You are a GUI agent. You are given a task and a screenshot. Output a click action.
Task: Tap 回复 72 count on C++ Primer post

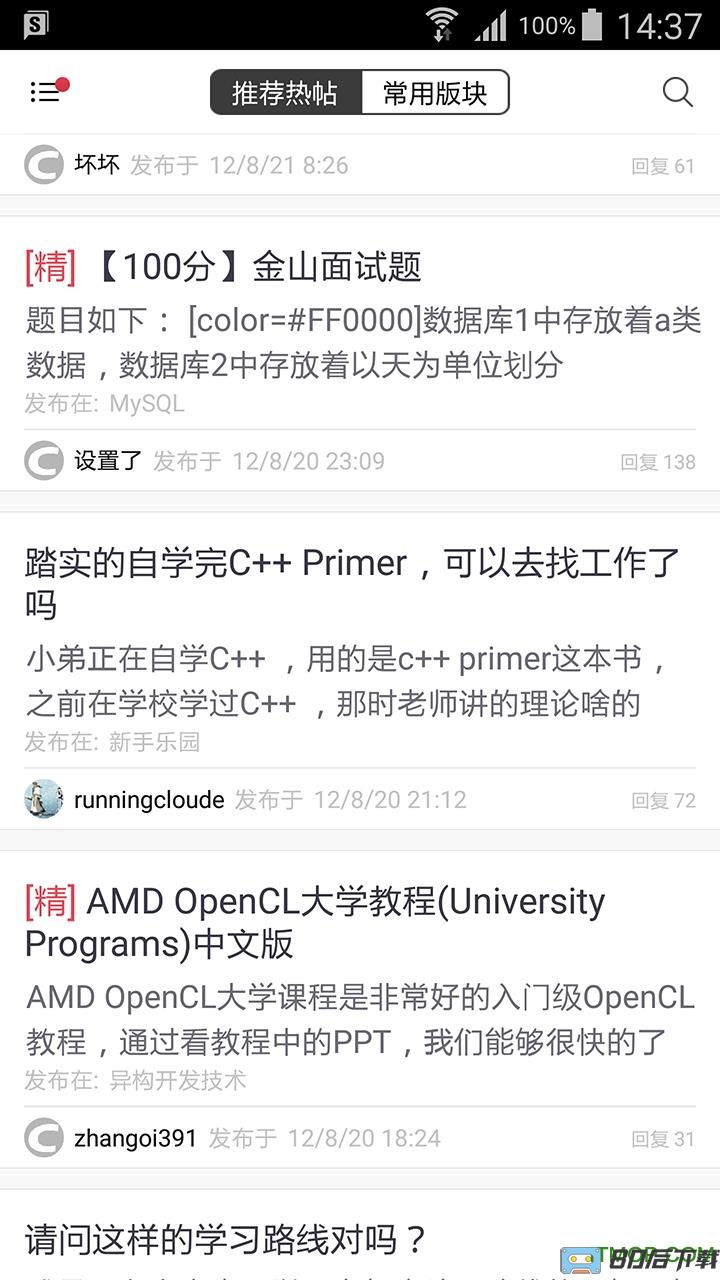click(661, 799)
